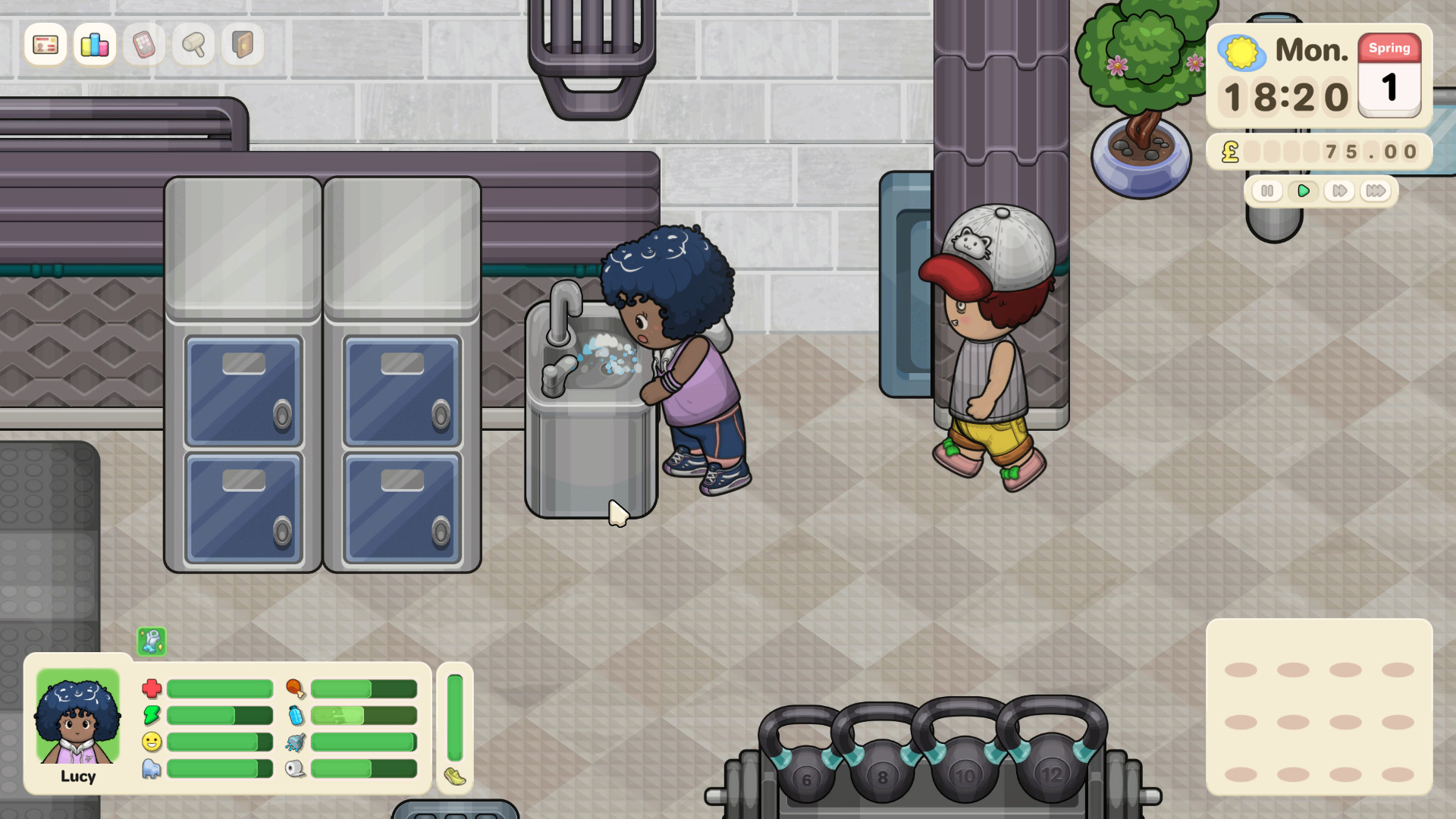Set game to normal play speed
The image size is (1456, 819).
point(1304,191)
